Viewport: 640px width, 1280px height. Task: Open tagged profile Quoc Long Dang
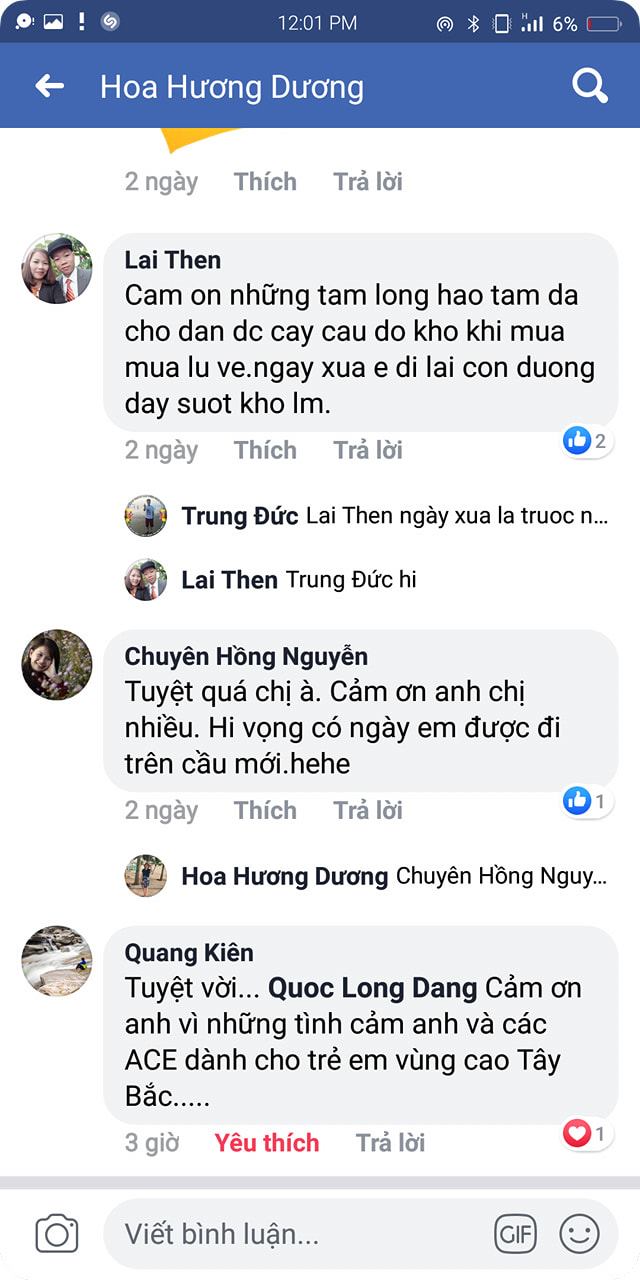373,988
